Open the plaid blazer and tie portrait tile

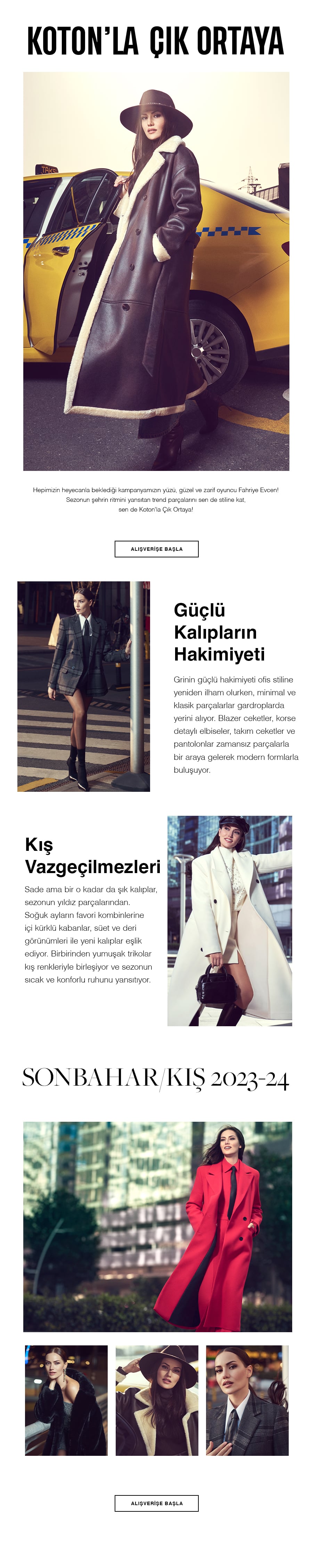point(247,1400)
